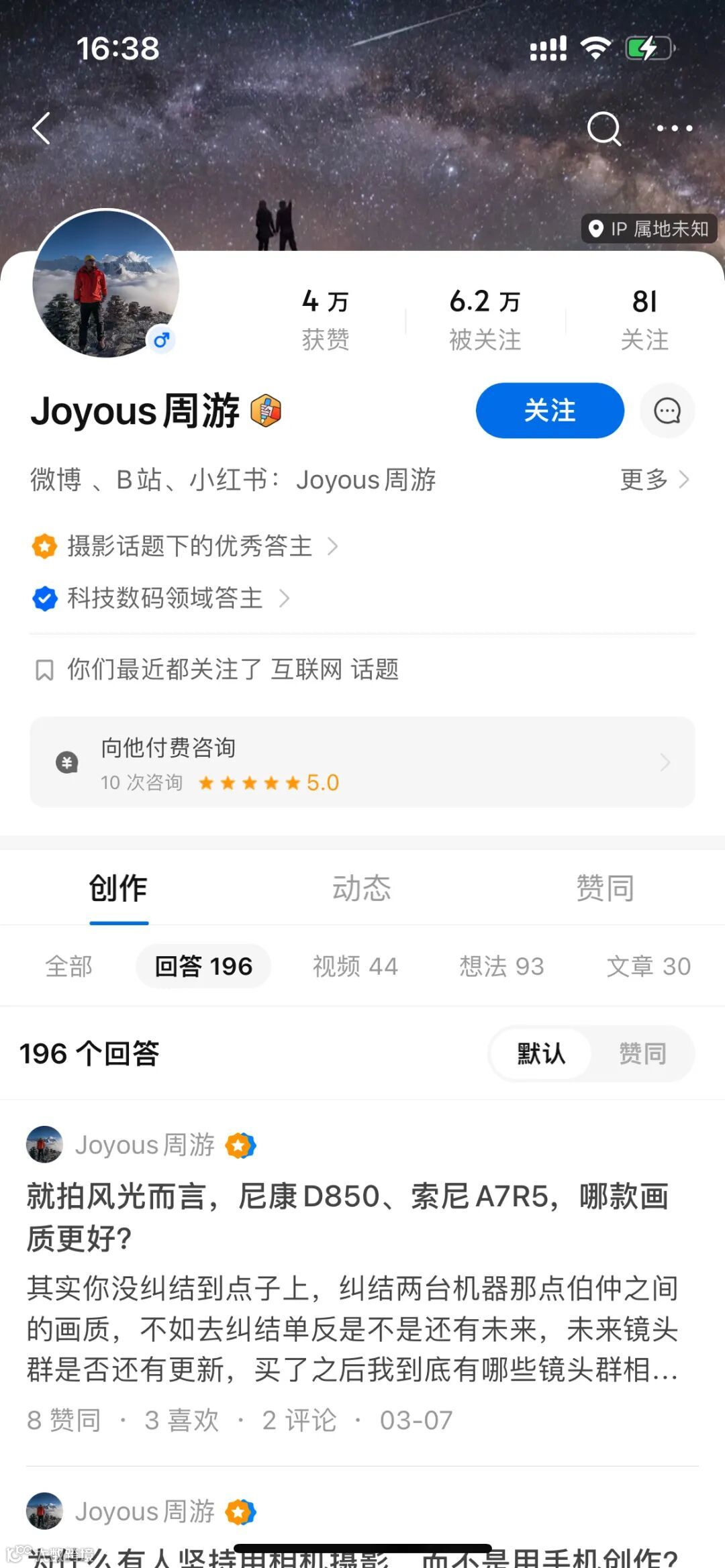Send a private message to Joyous周游
This screenshot has height=1568, width=725.
pos(667,411)
